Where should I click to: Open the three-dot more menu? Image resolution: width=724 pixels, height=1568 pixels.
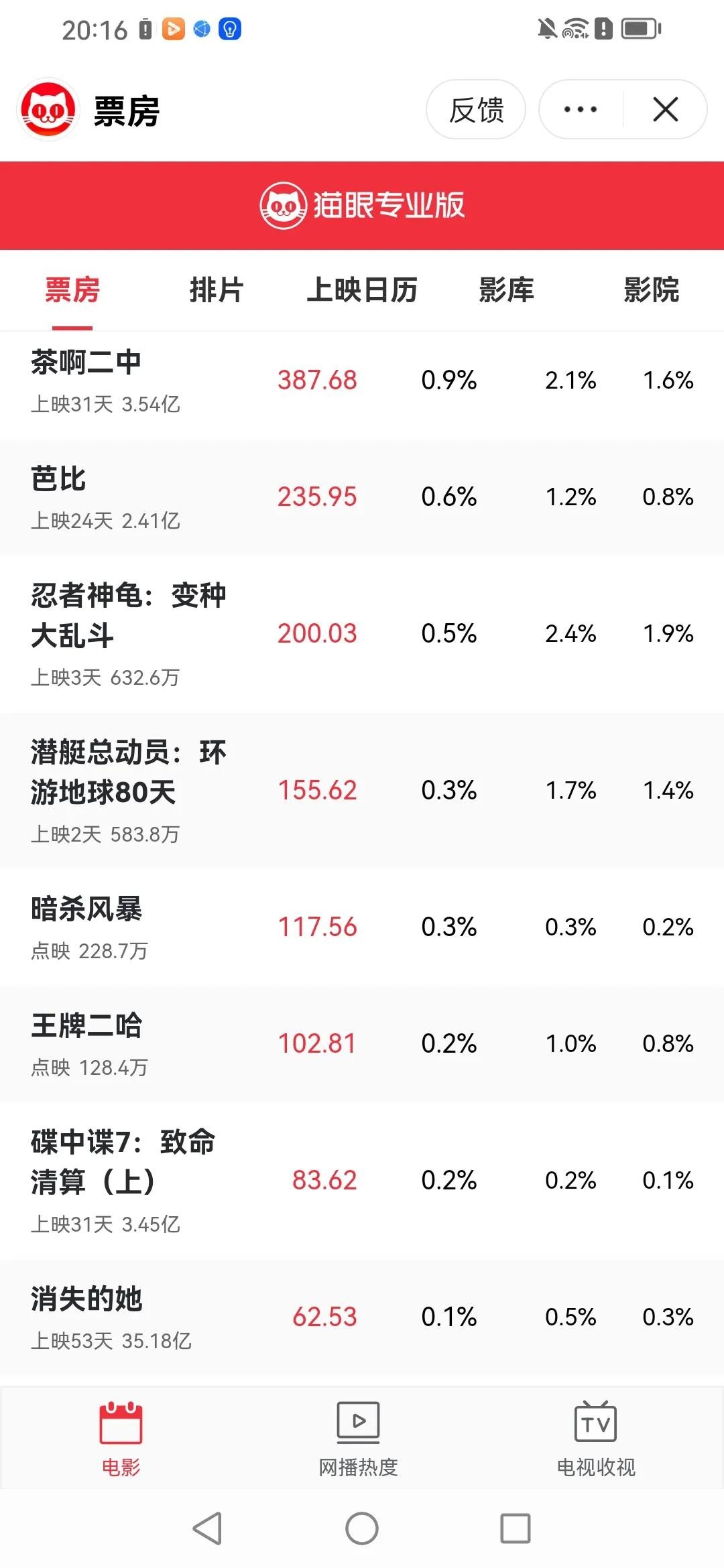(x=581, y=110)
